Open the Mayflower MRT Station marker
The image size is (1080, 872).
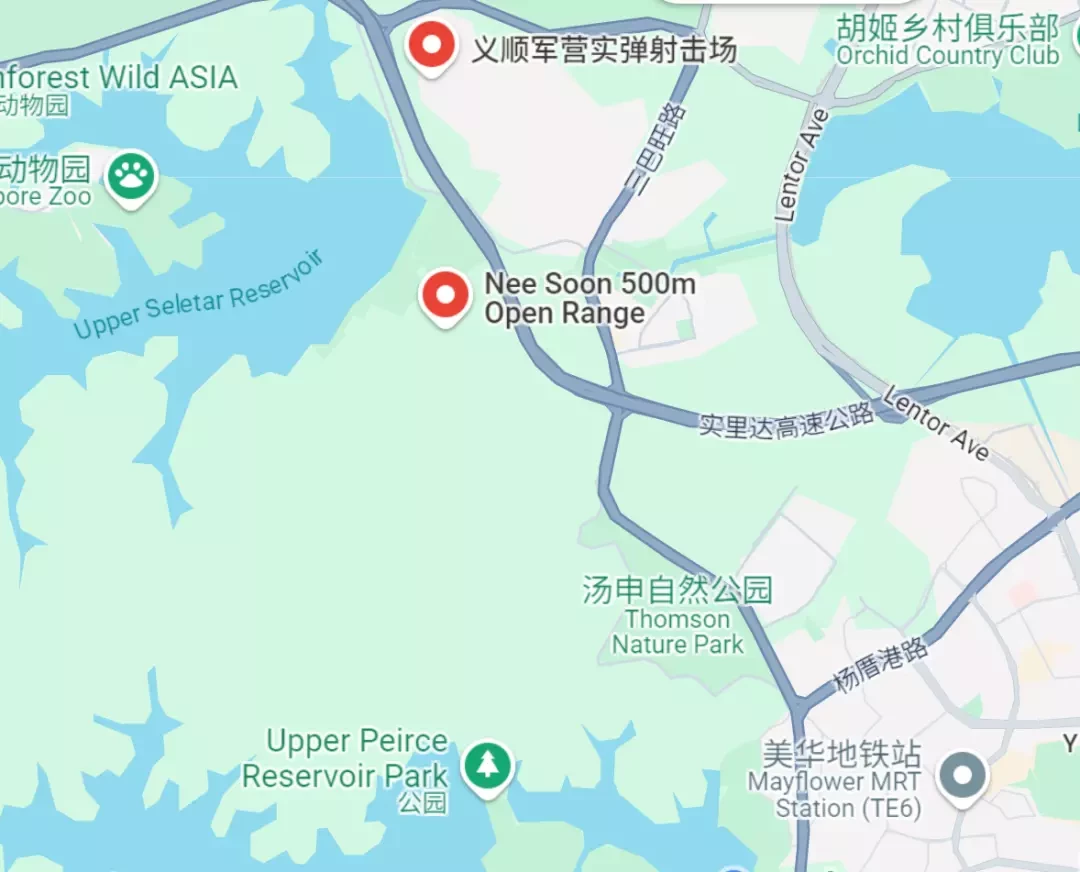(x=963, y=775)
